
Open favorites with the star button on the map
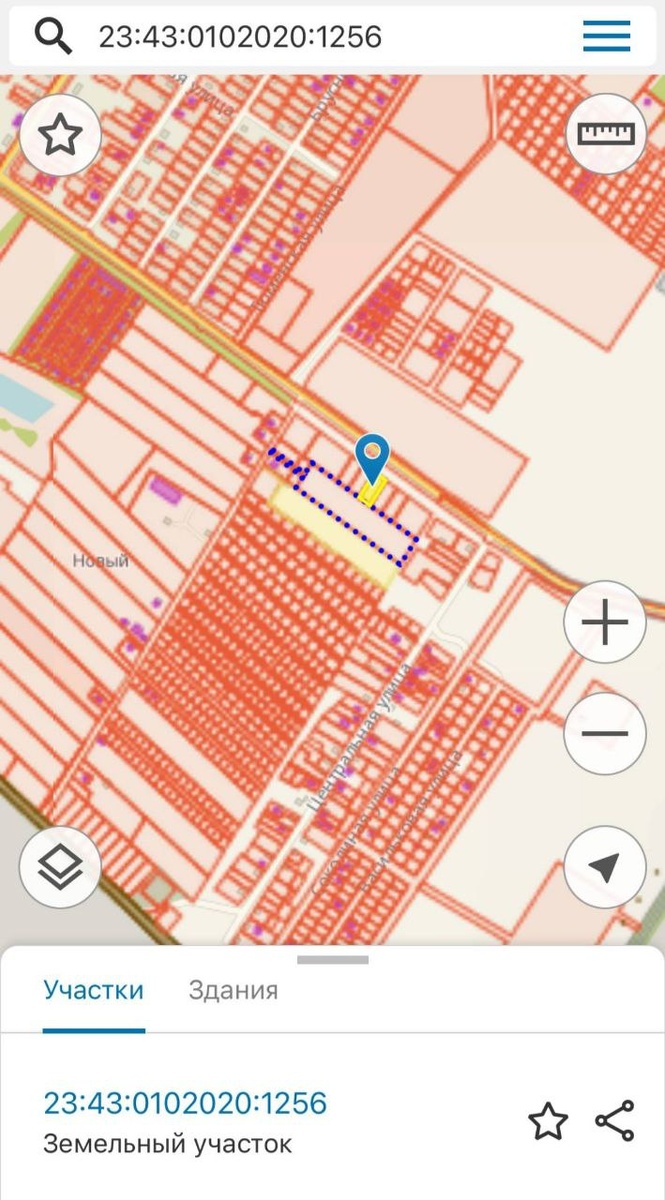coord(60,134)
